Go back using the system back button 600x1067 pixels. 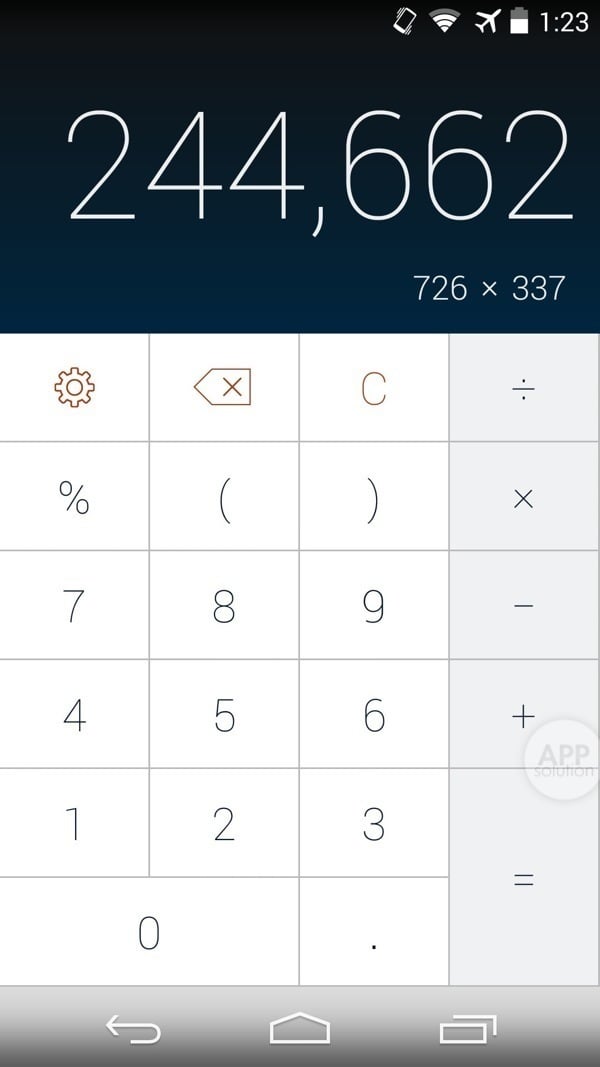(x=132, y=1028)
